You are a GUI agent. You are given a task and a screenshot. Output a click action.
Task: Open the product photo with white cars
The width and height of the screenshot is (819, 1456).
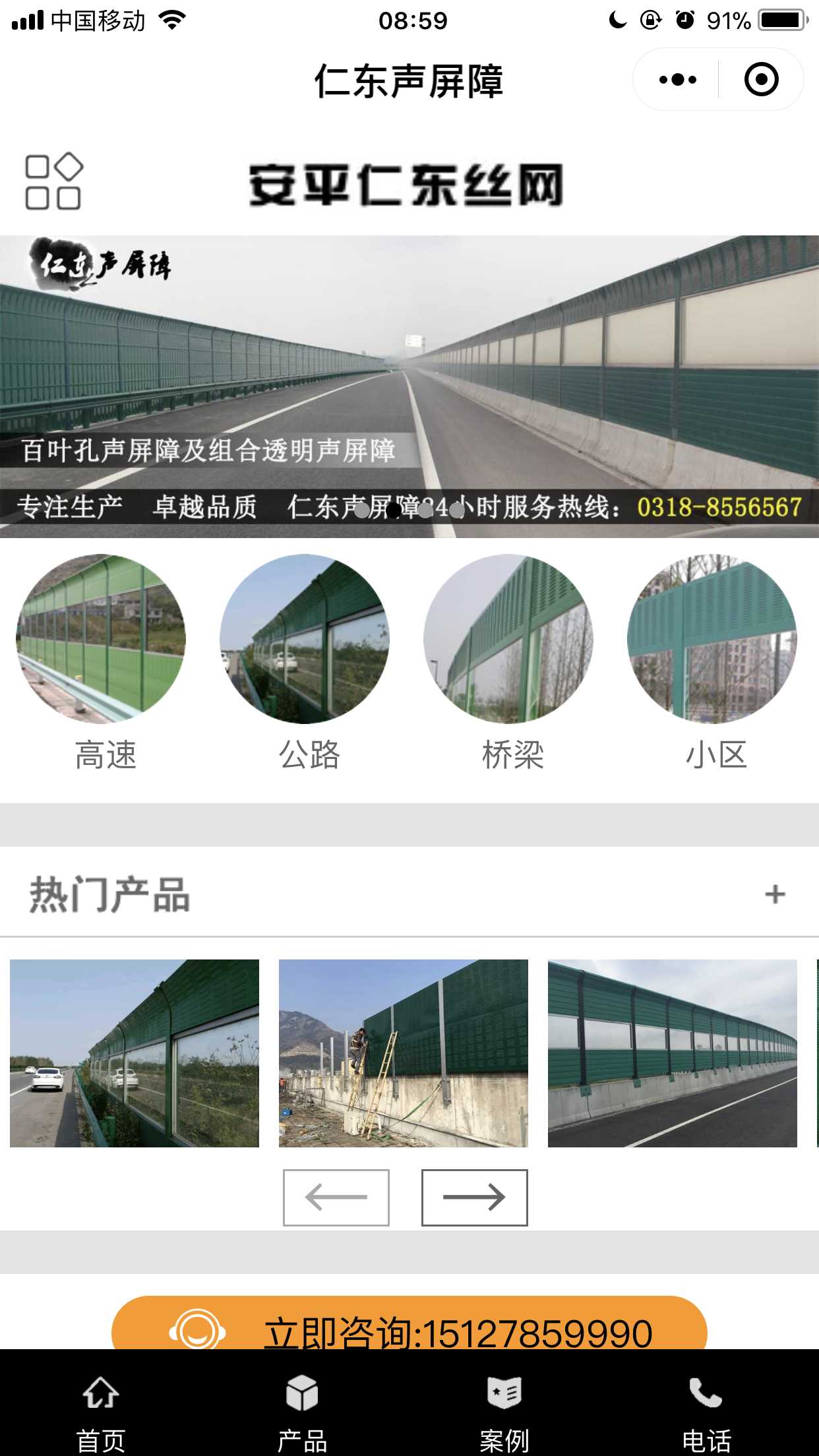(x=135, y=1053)
